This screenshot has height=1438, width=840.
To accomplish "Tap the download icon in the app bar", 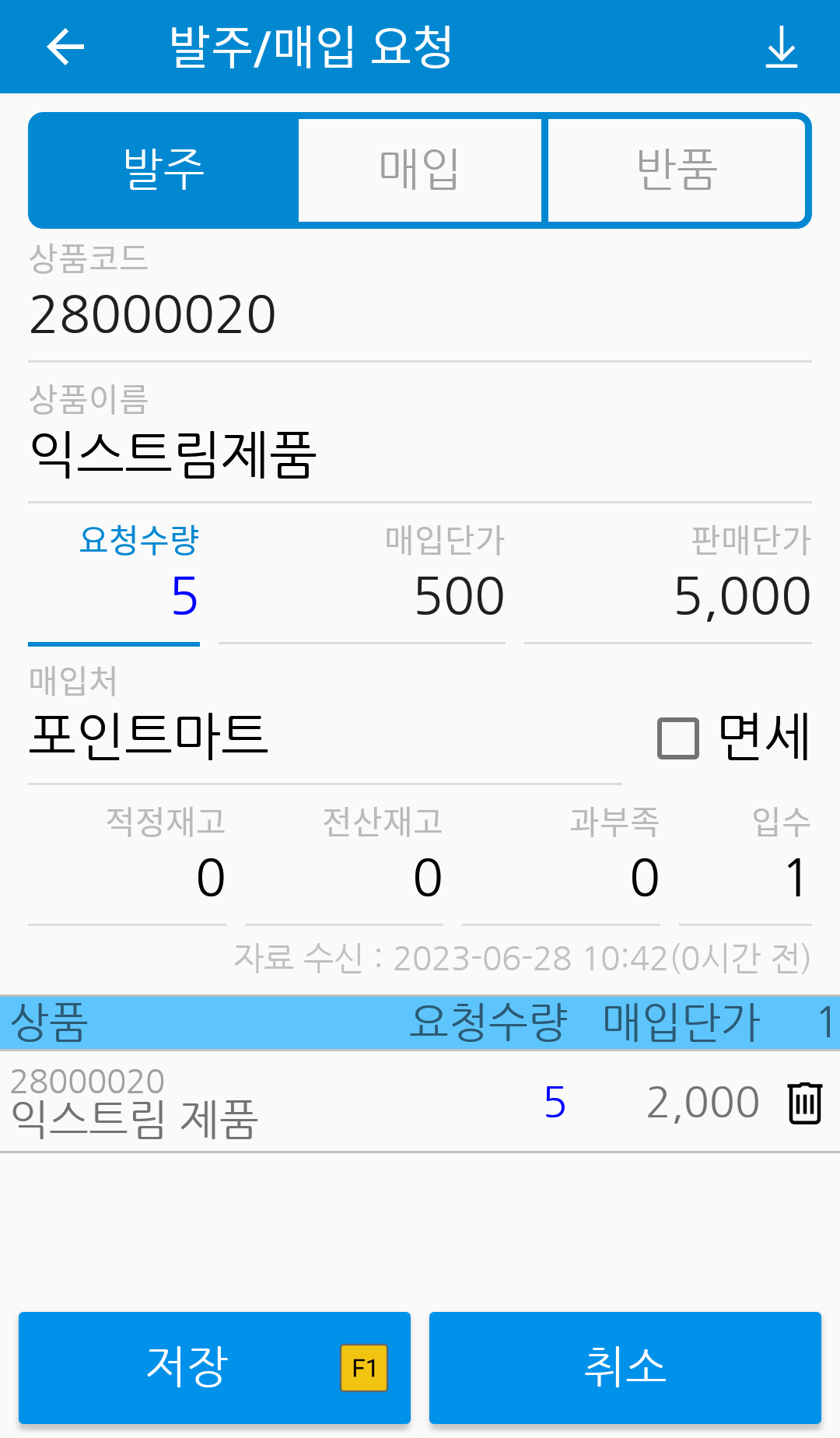I will tap(782, 47).
